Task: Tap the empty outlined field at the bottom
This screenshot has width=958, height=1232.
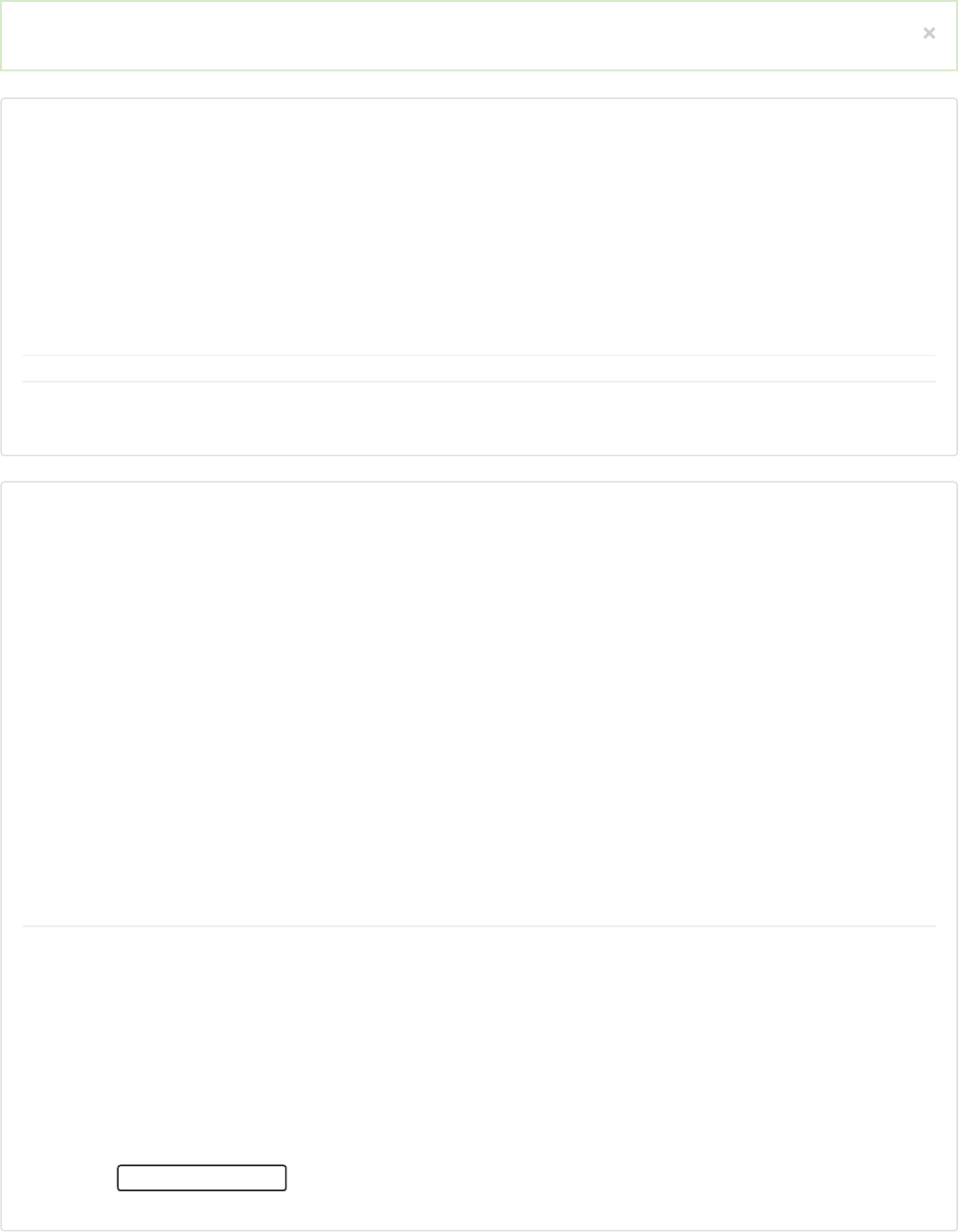Action: click(x=202, y=1177)
